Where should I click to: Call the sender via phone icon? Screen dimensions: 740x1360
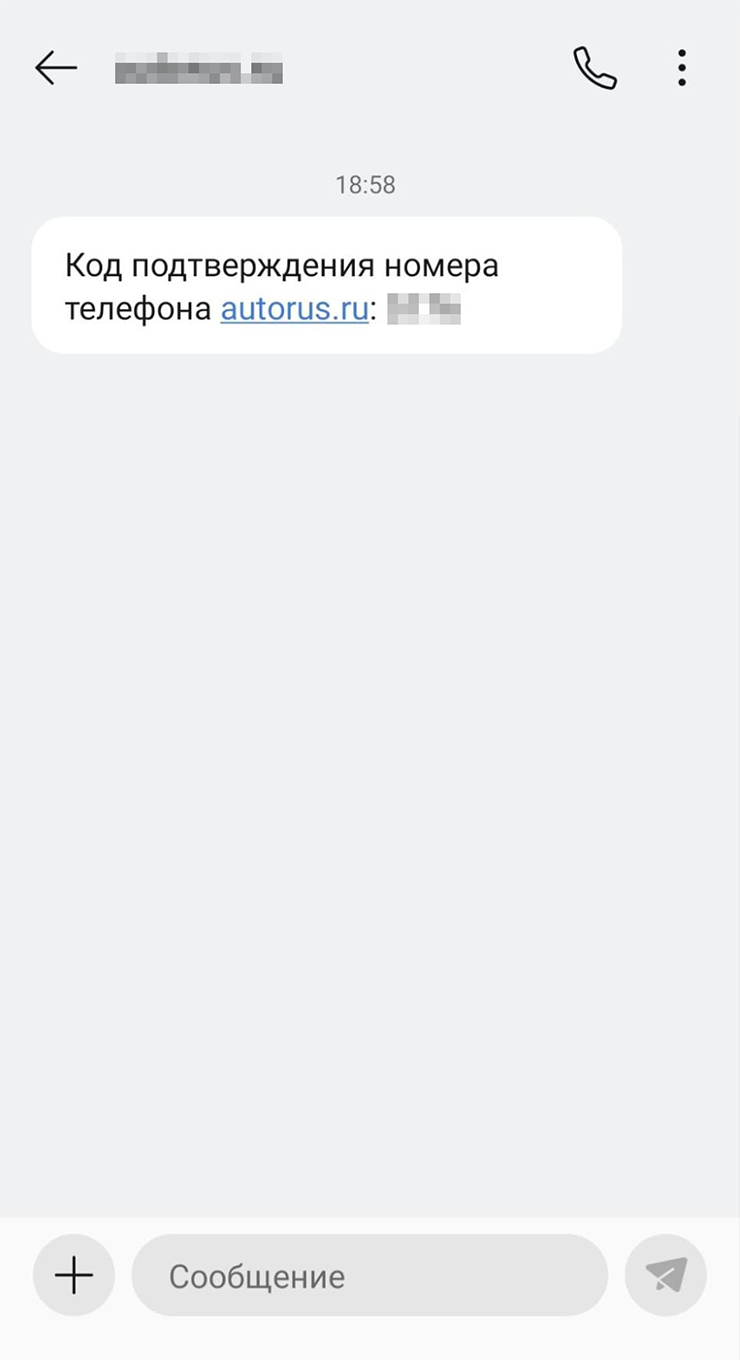(x=595, y=68)
